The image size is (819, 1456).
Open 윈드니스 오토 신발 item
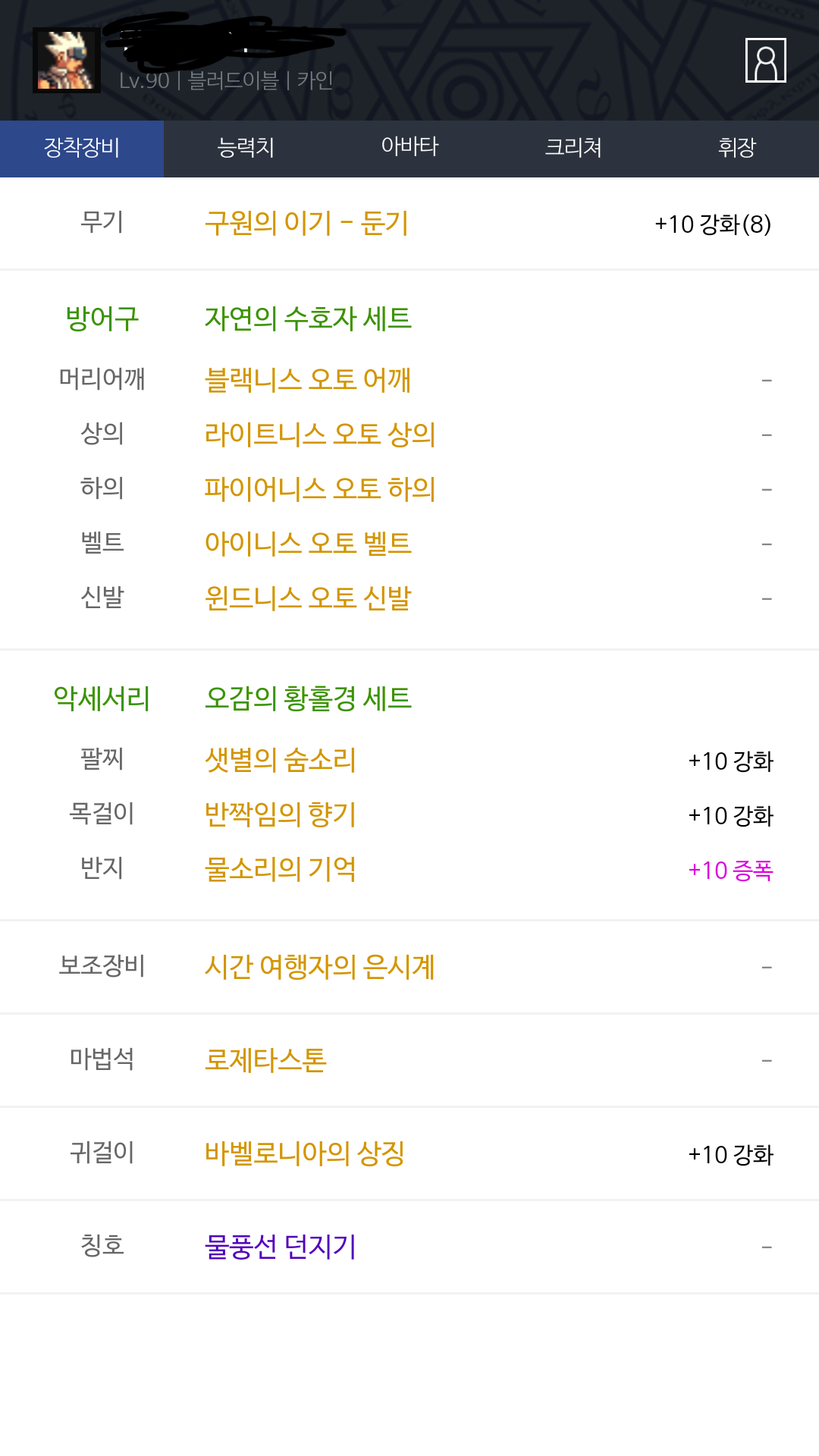(x=308, y=598)
